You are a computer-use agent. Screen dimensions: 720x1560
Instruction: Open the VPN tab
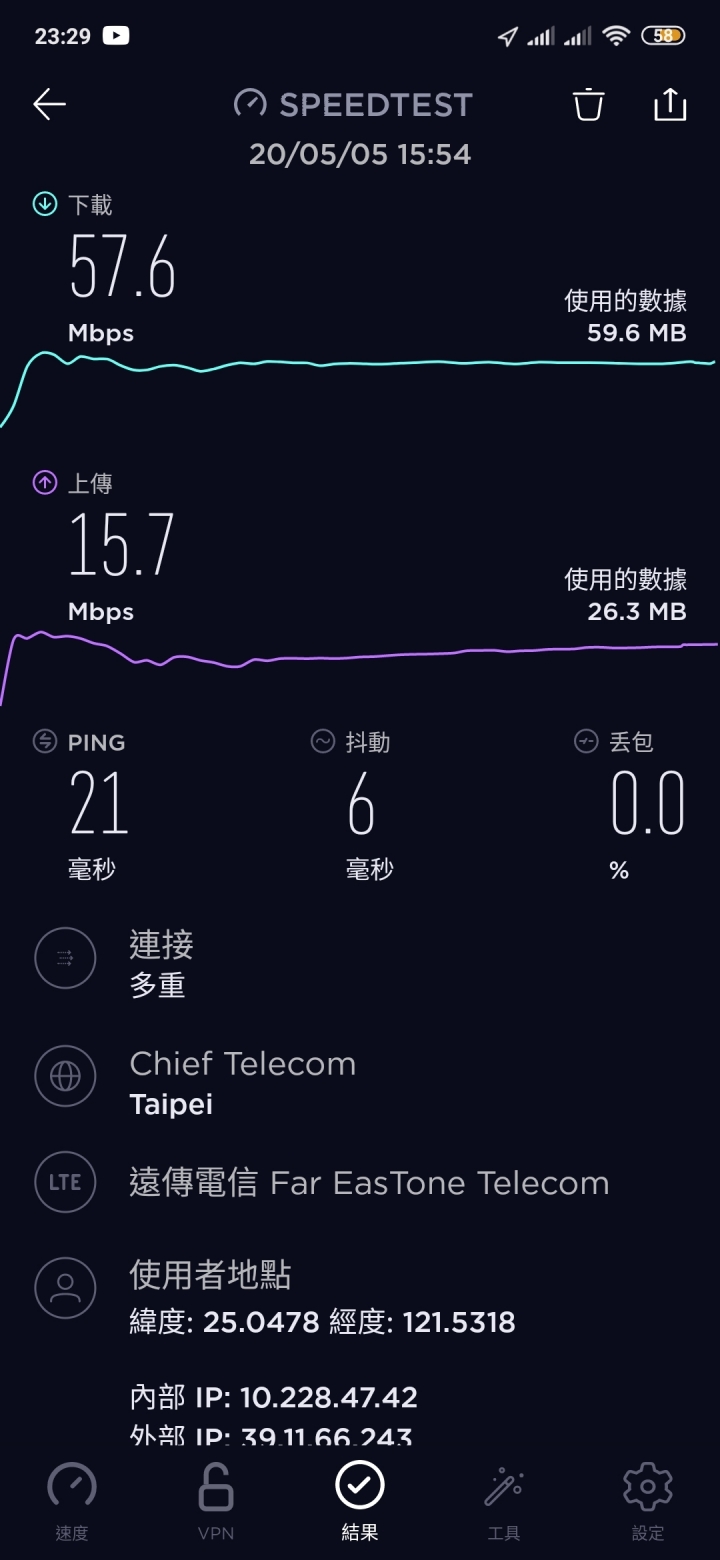click(x=216, y=1502)
